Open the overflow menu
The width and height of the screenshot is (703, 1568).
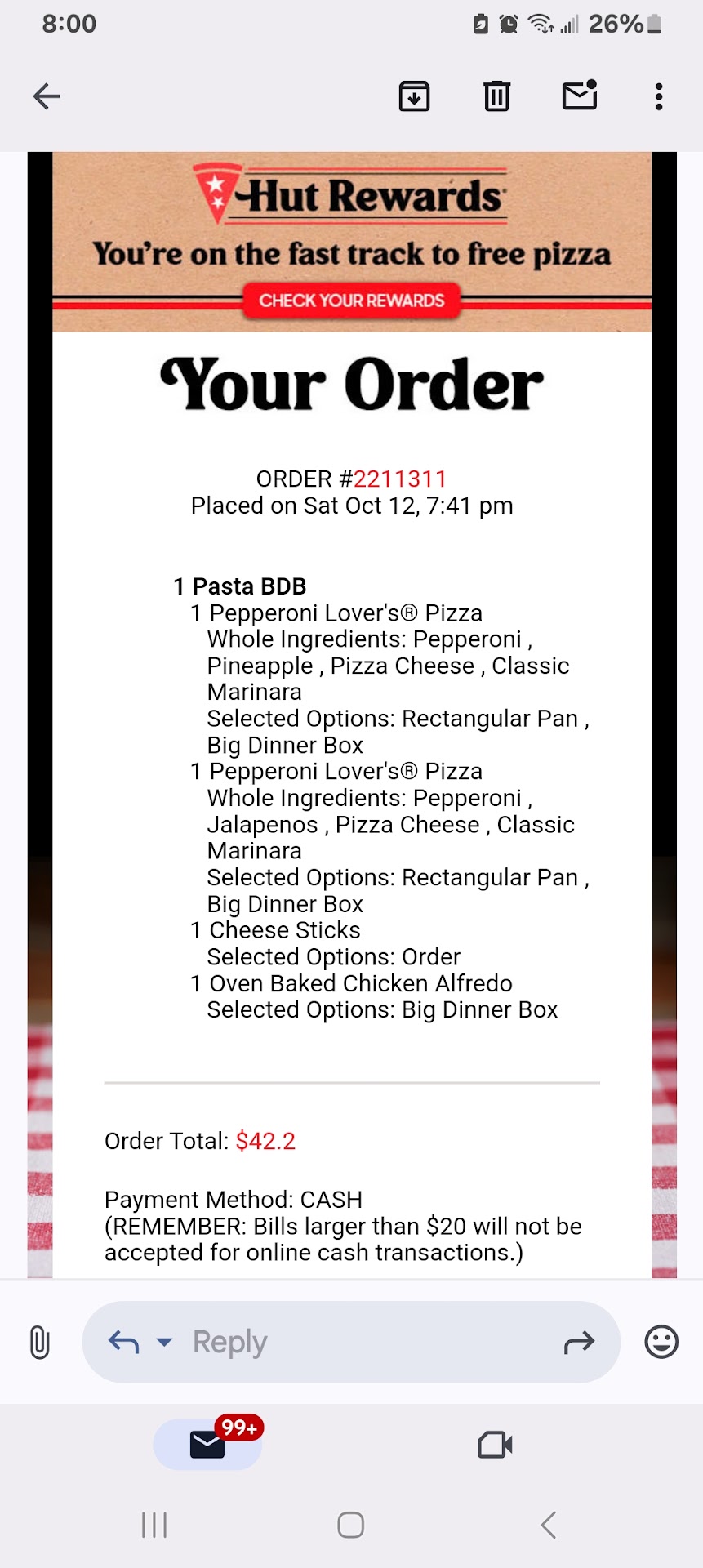[658, 96]
